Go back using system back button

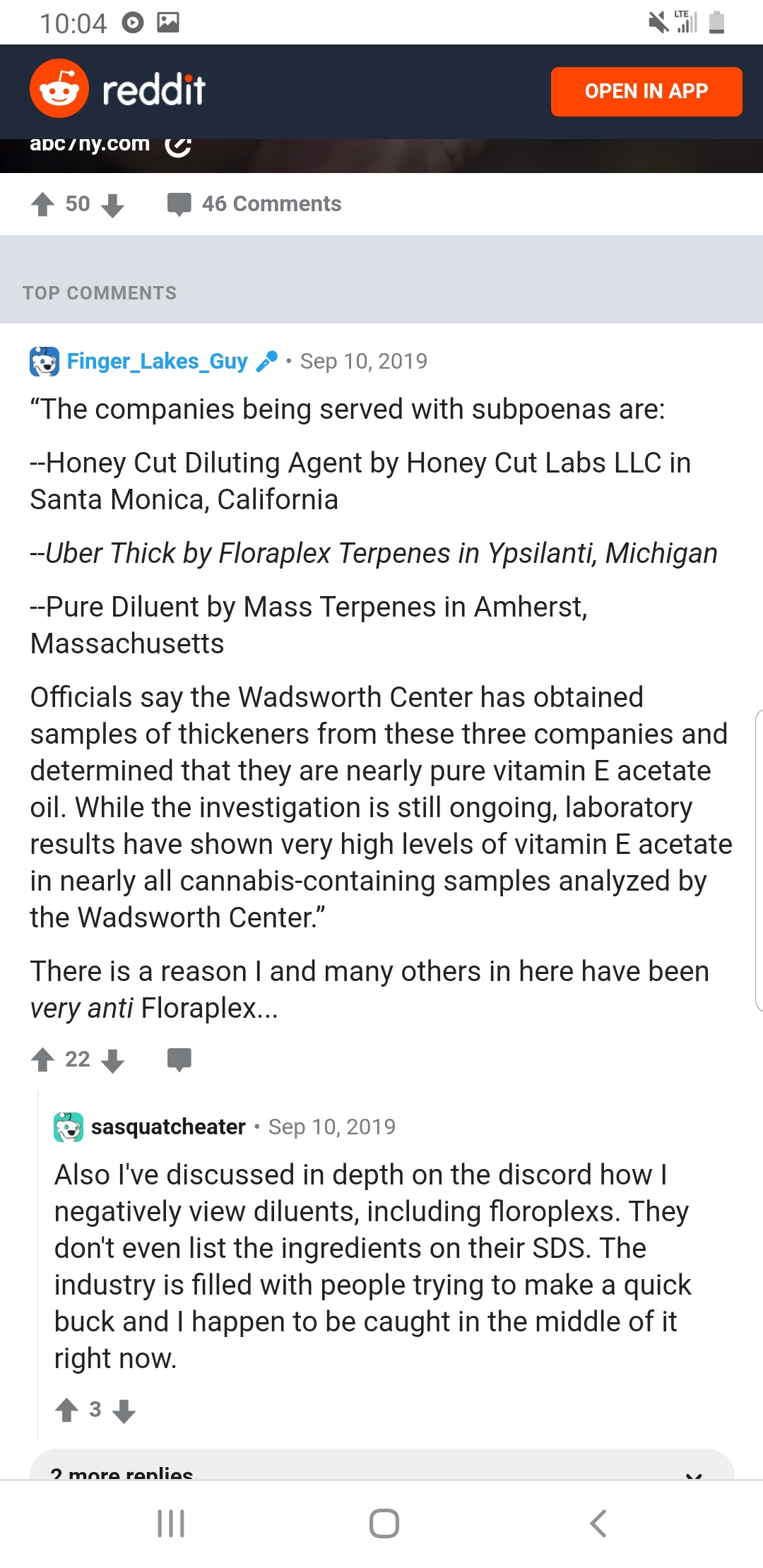[598, 1524]
